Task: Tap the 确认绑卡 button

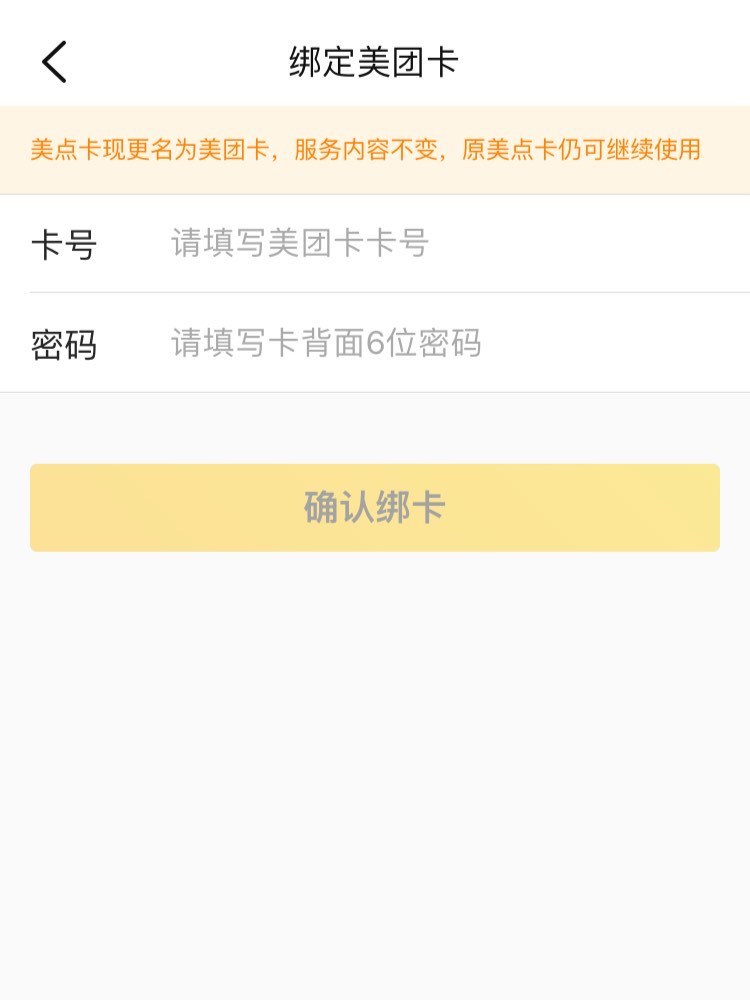Action: pos(375,508)
